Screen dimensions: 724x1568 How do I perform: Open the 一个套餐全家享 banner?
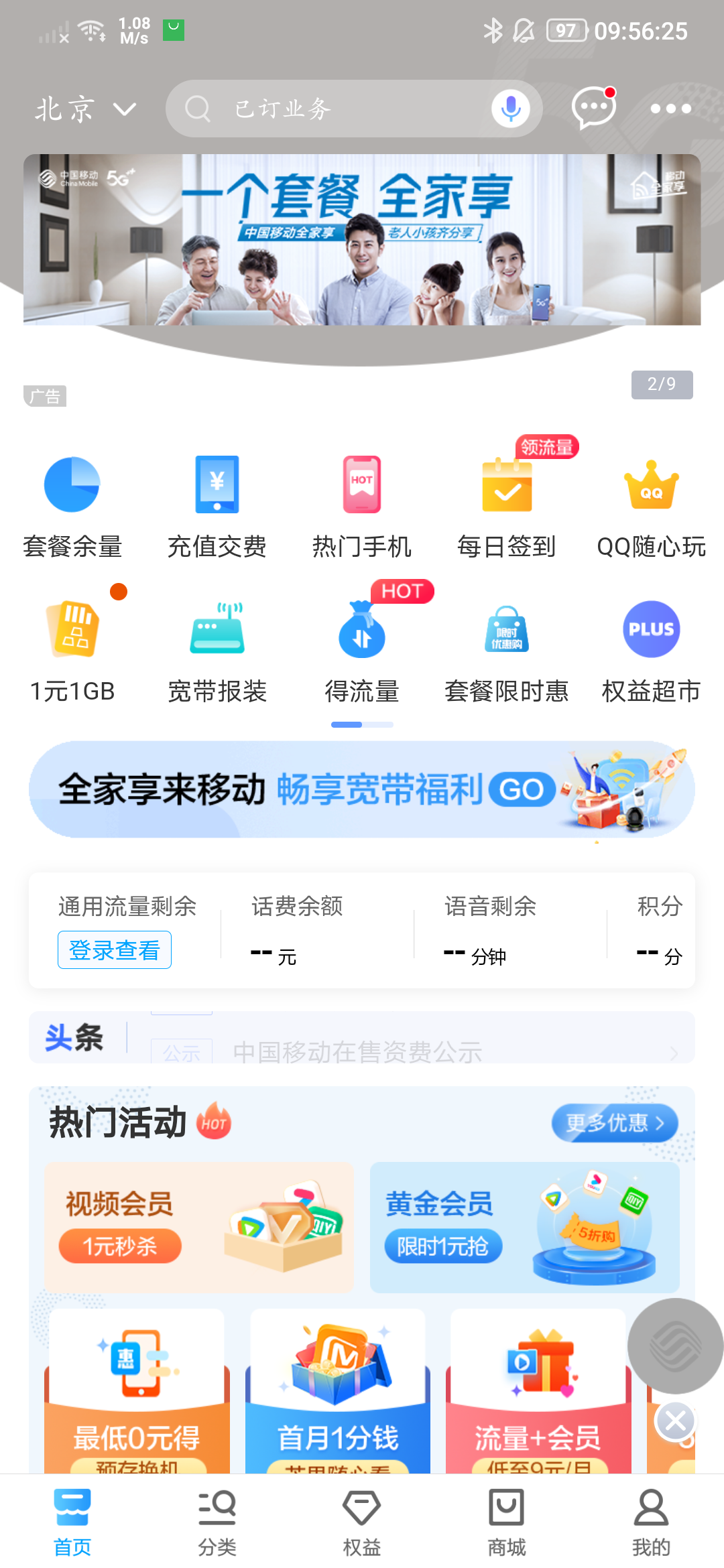click(362, 240)
